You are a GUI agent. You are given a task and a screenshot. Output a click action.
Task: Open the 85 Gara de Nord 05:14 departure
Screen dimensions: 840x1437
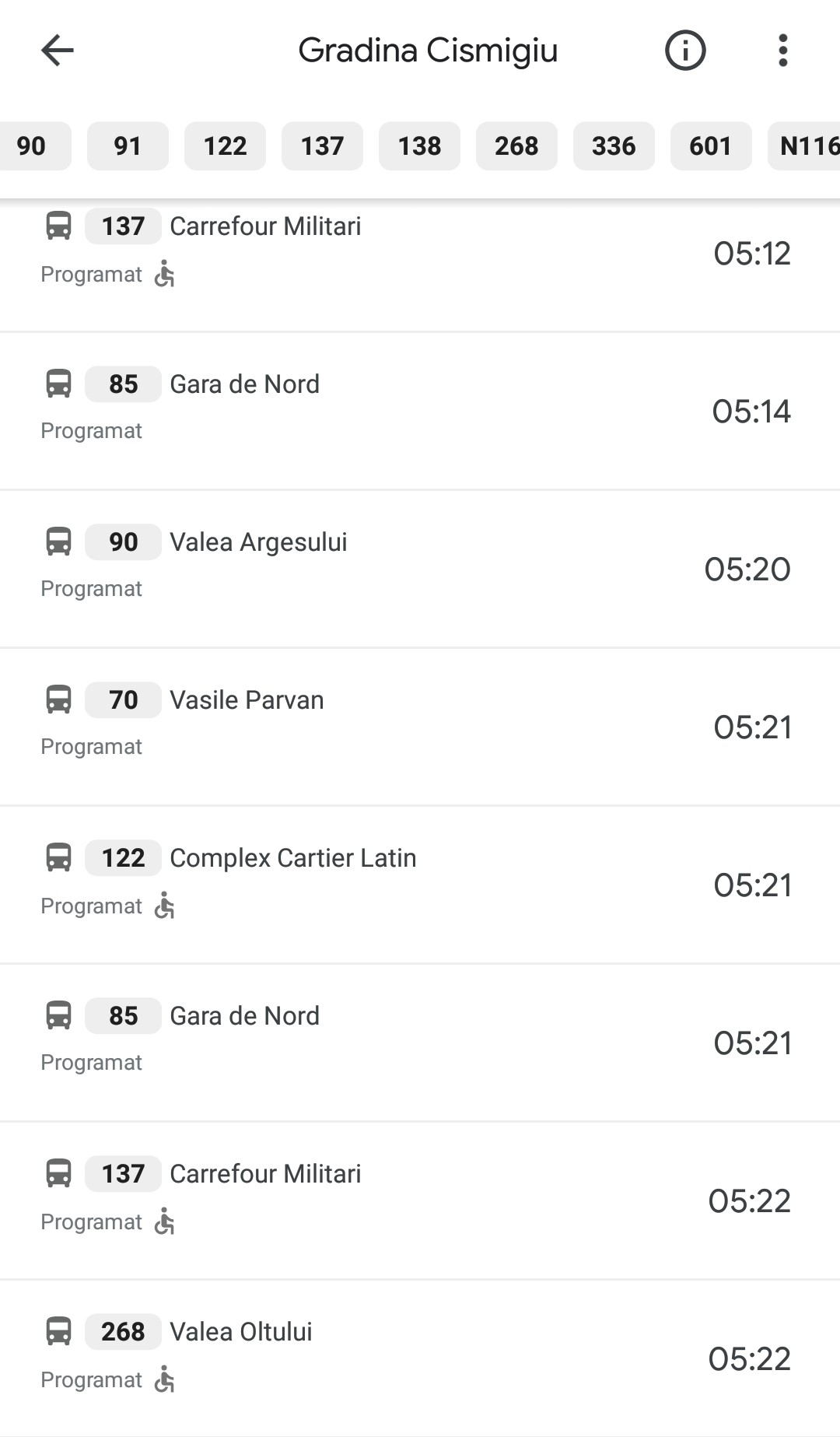point(420,411)
